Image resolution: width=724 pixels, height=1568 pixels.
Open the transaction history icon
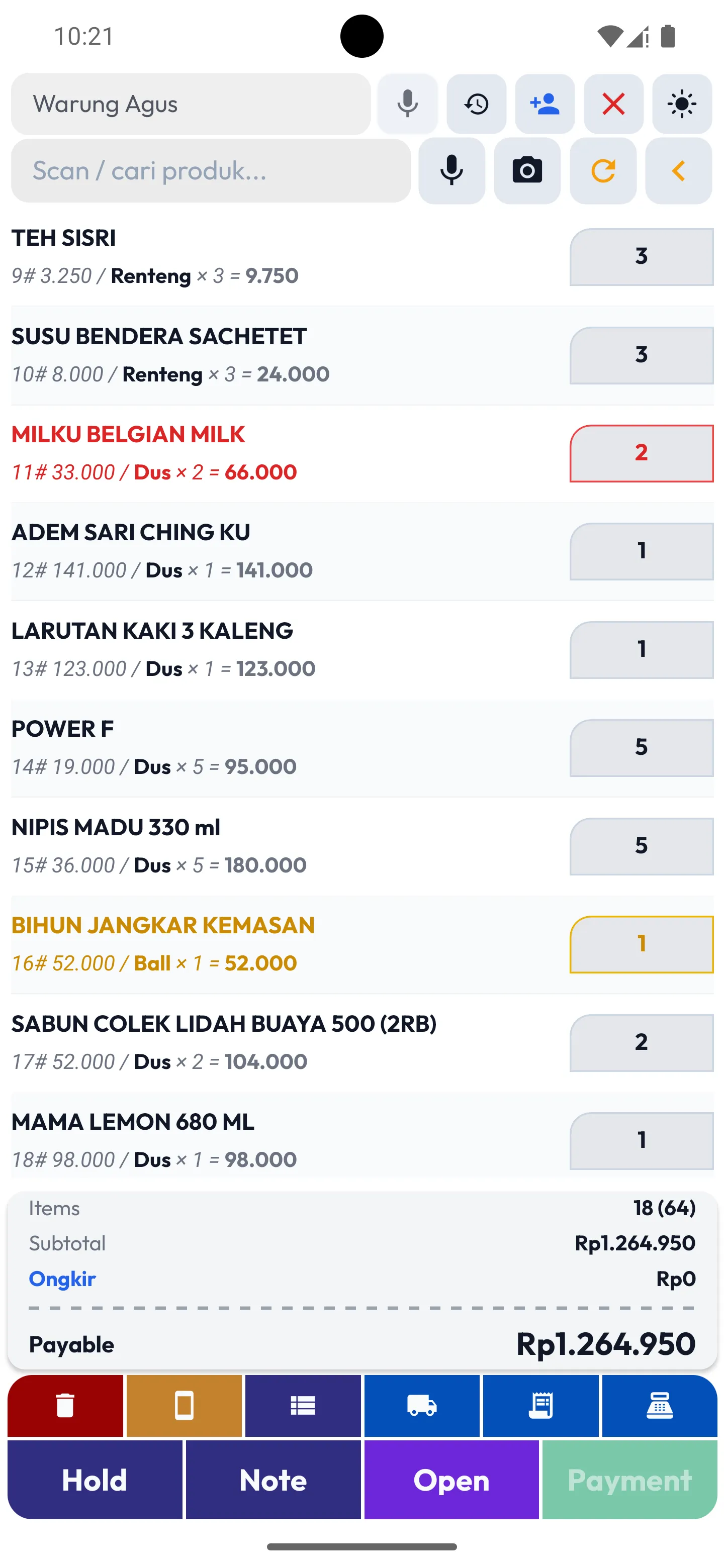tap(476, 104)
